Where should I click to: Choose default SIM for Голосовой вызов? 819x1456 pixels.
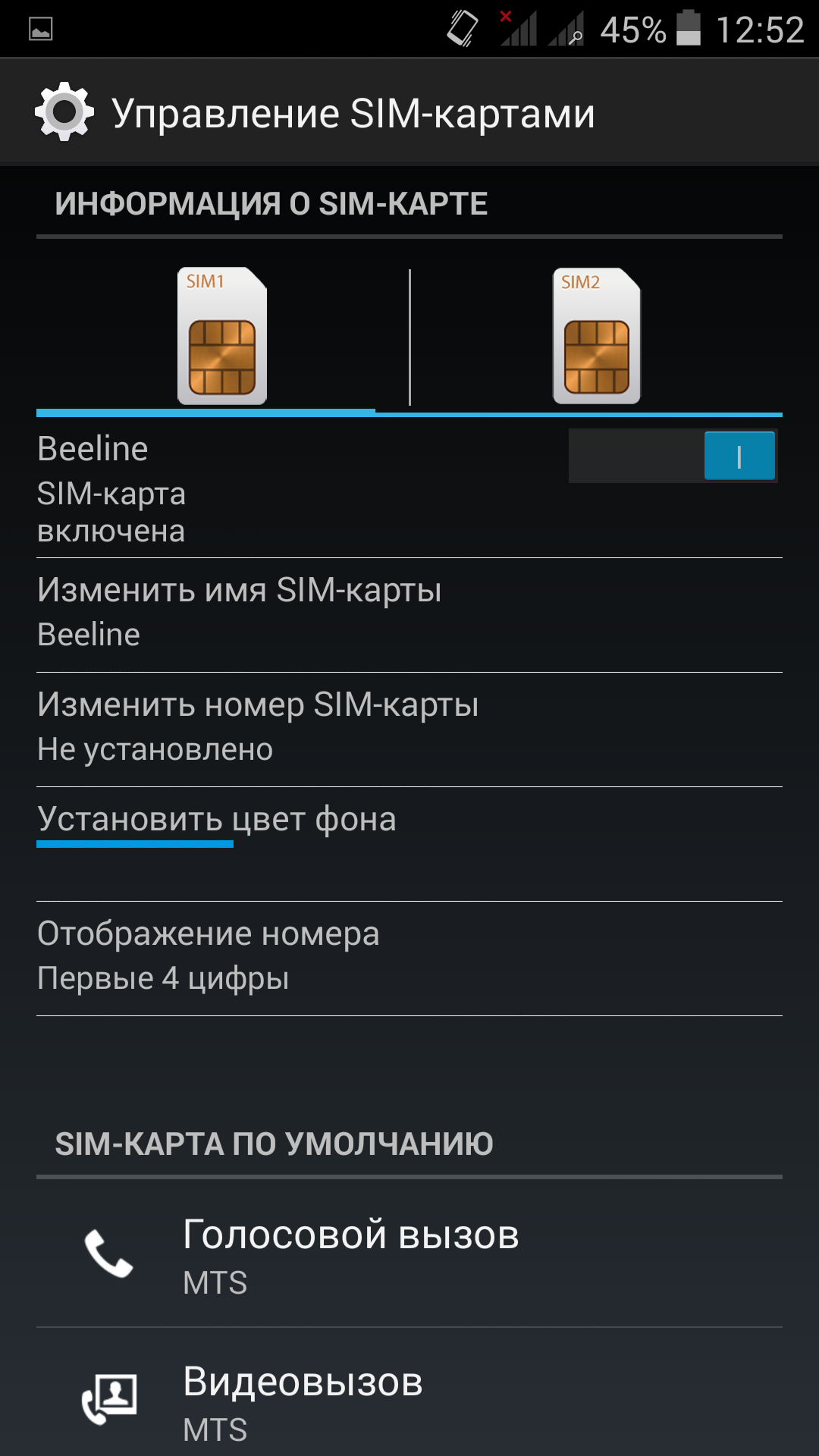click(409, 1254)
